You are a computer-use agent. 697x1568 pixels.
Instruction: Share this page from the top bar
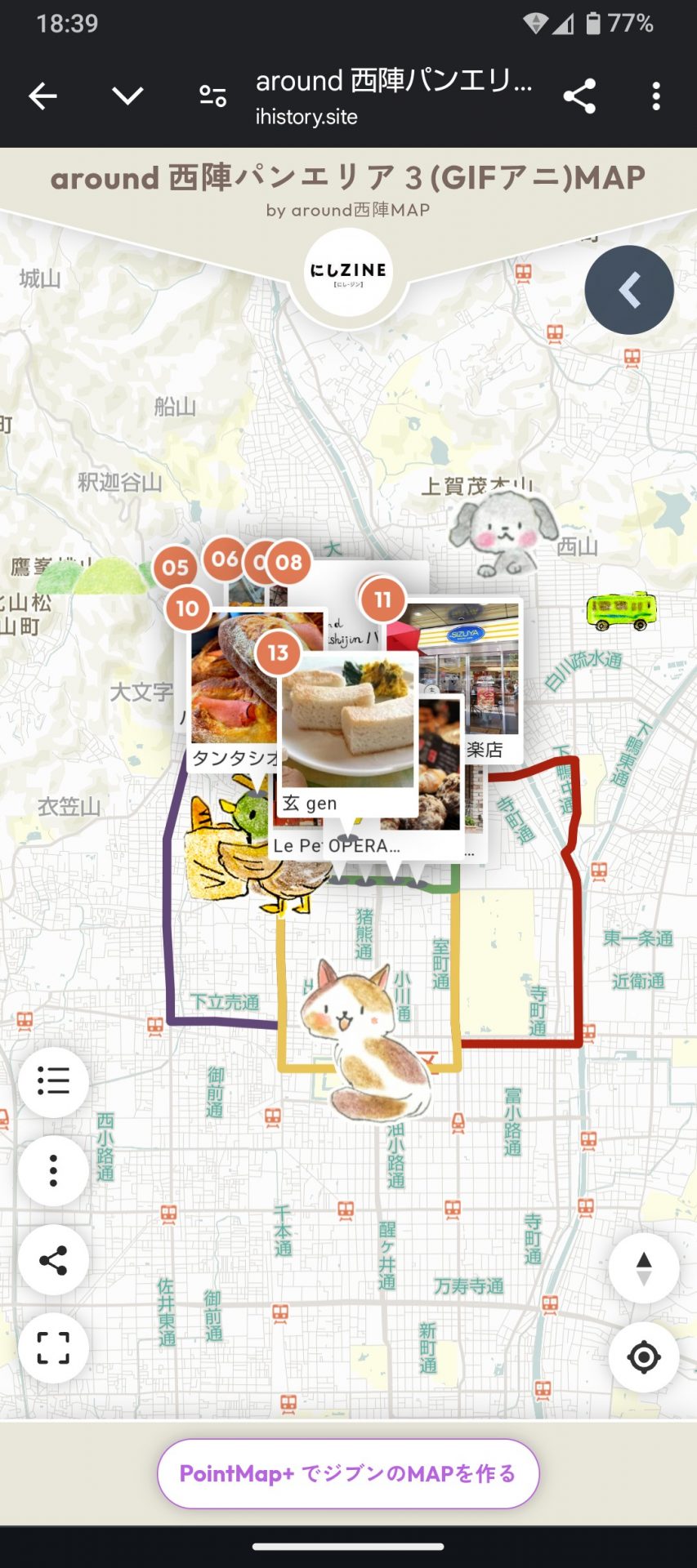579,96
